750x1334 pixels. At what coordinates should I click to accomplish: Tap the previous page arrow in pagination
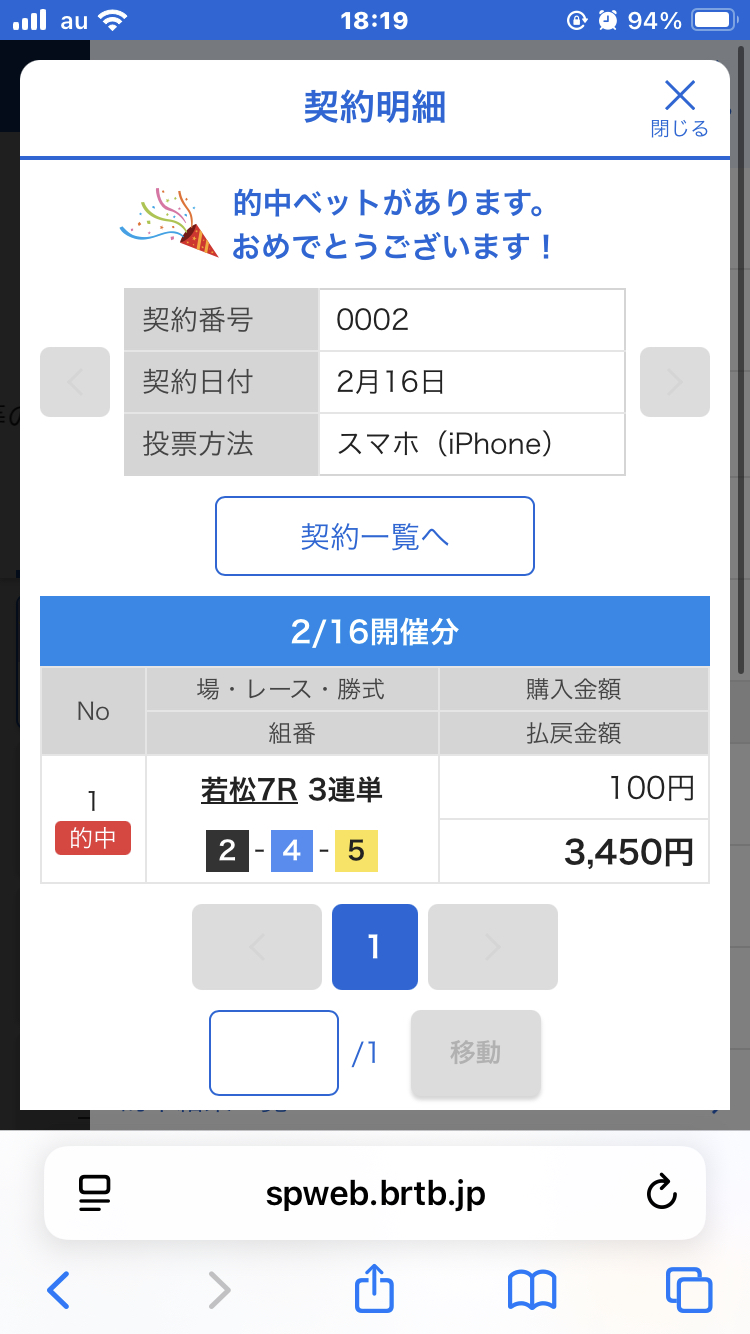257,947
